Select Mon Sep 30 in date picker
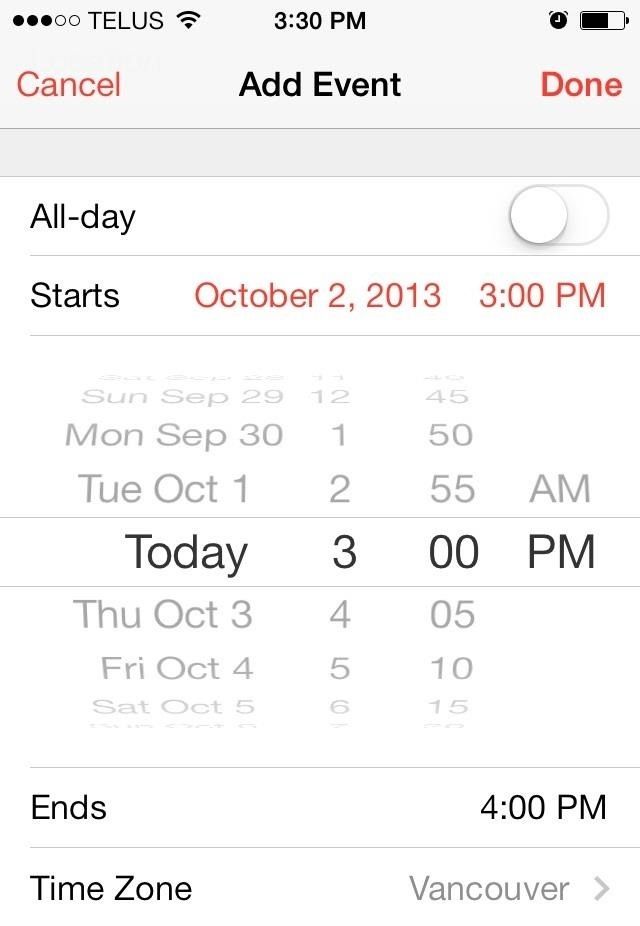Screen dimensions: 640x926 click(174, 435)
